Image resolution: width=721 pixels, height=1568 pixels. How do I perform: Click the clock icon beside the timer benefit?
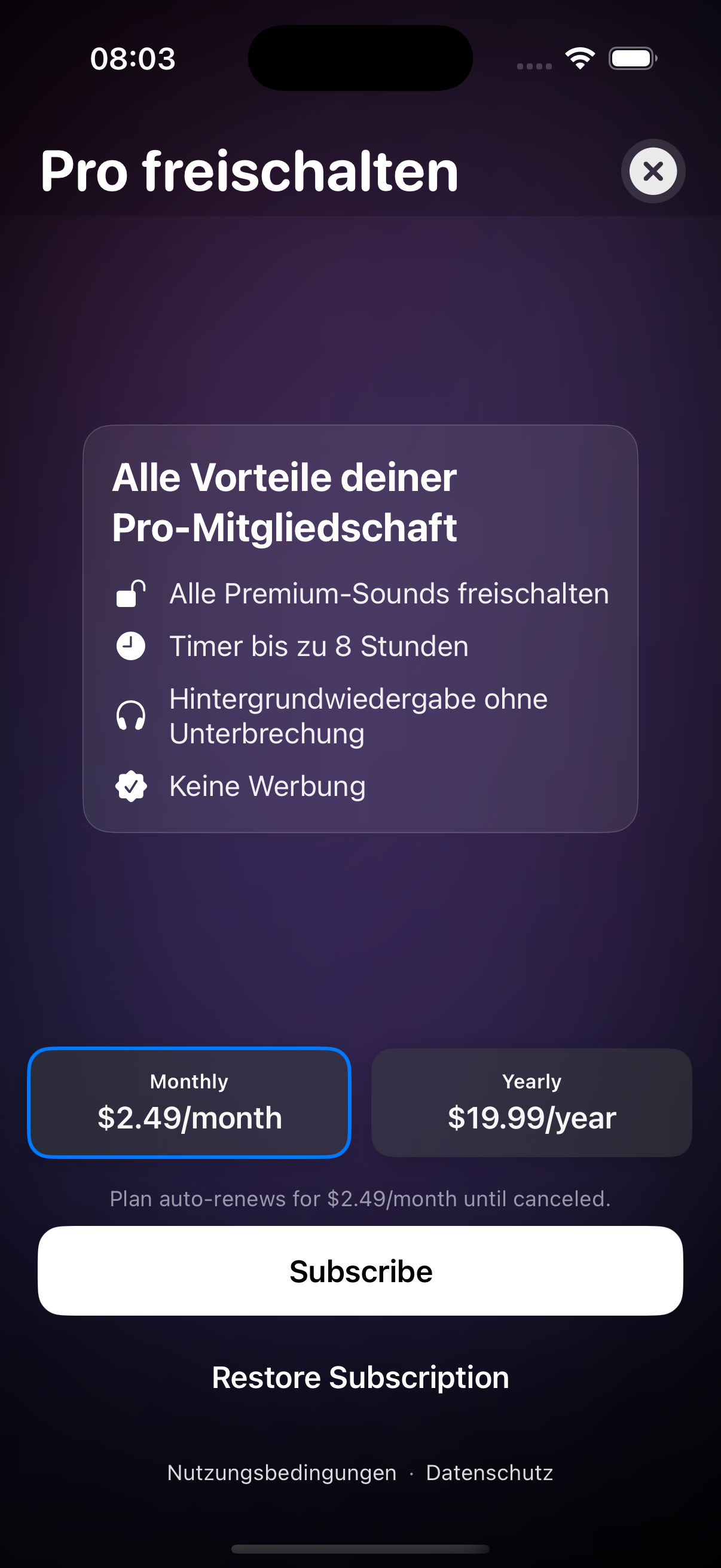(x=131, y=645)
